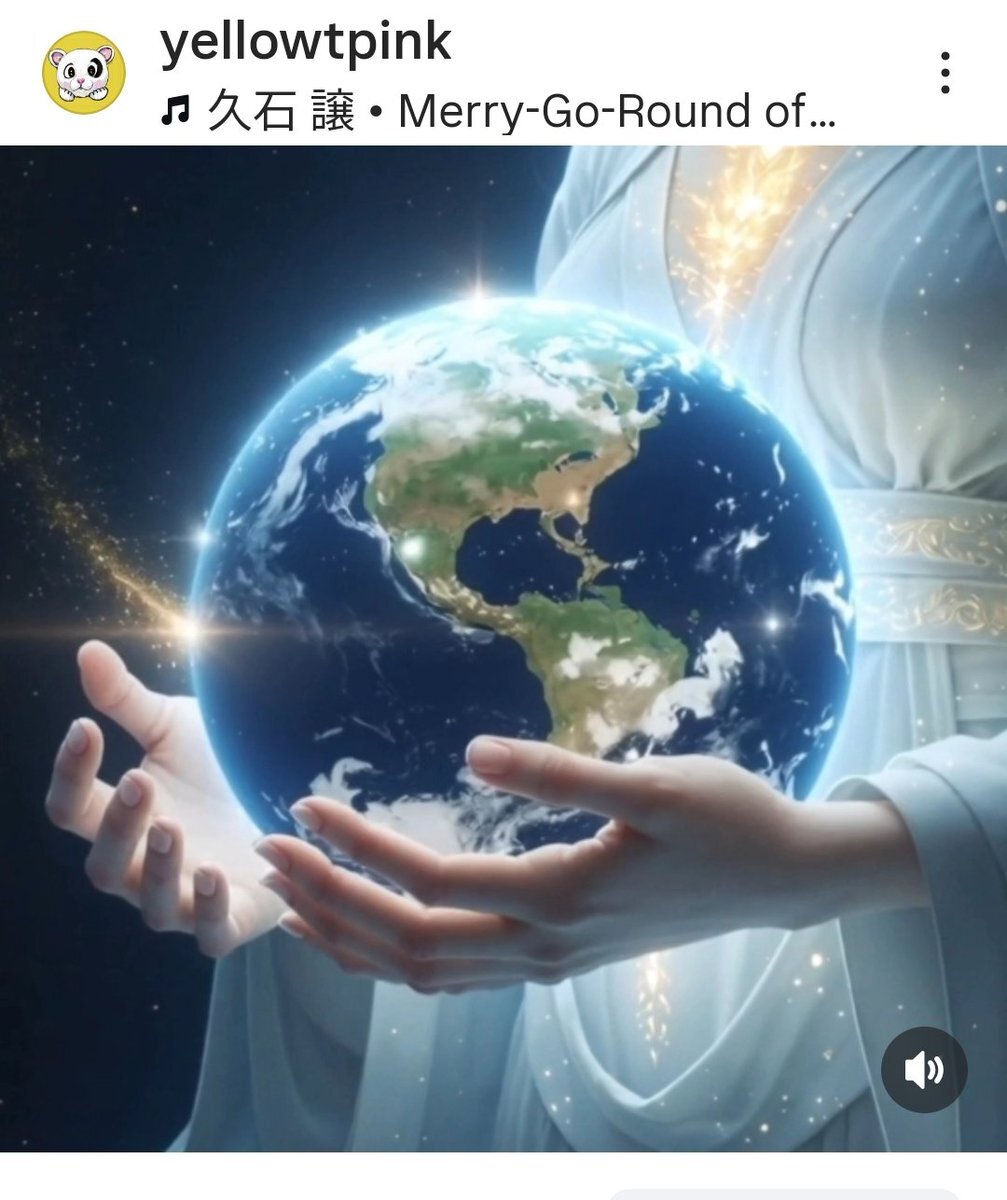Open the post's three-dot options menu
Image resolution: width=1007 pixels, height=1200 pixels.
click(944, 73)
